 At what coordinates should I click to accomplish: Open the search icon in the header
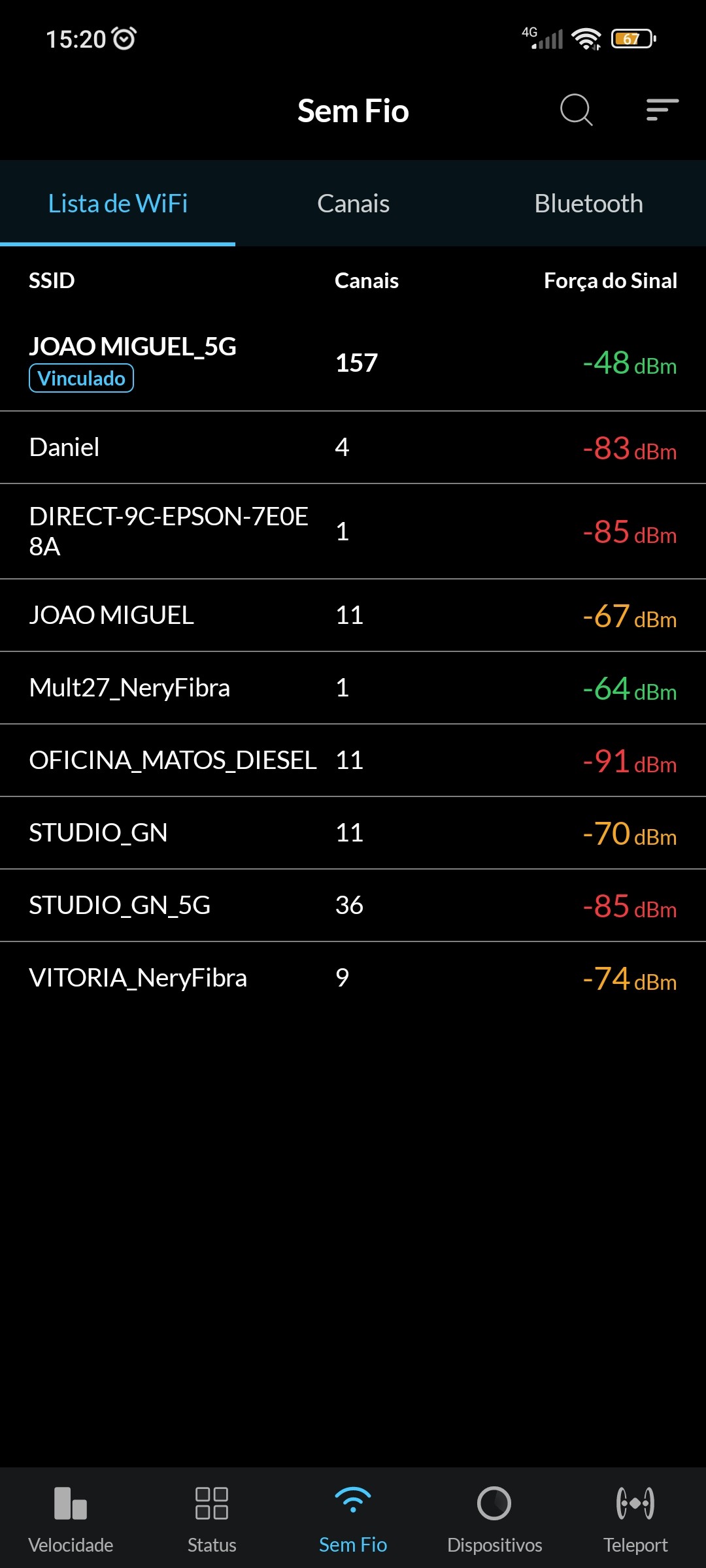[x=576, y=110]
